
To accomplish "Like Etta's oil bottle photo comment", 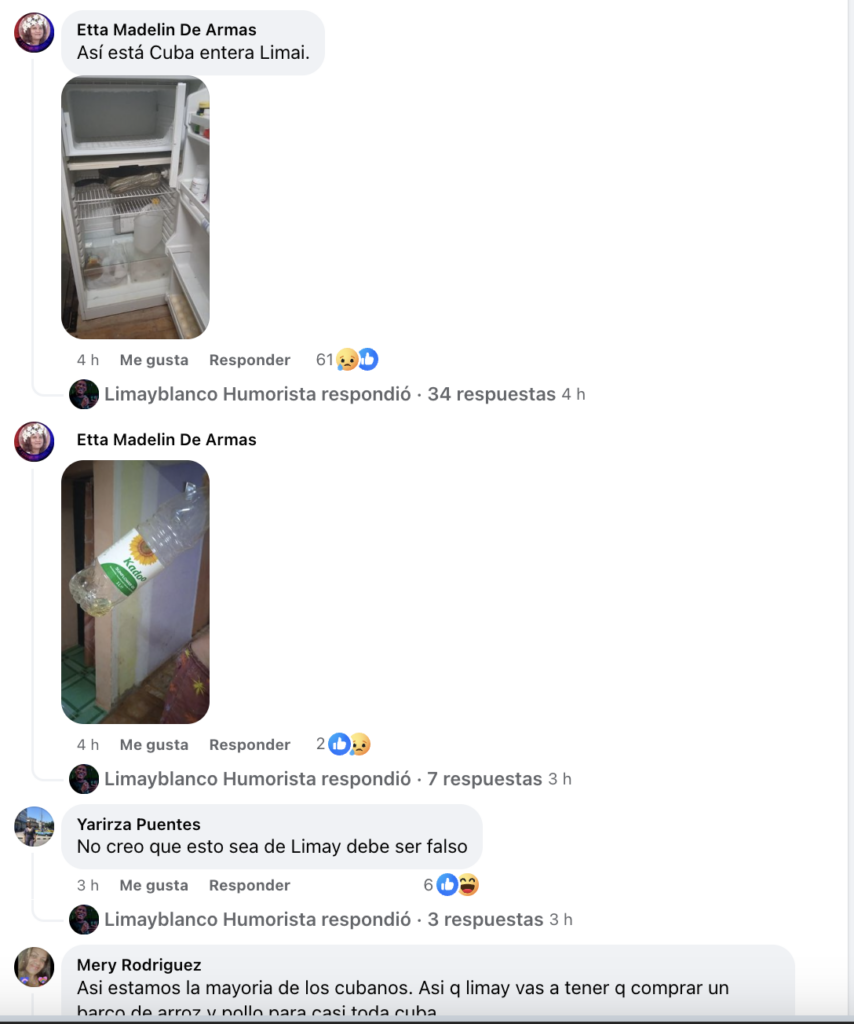I will (x=153, y=745).
